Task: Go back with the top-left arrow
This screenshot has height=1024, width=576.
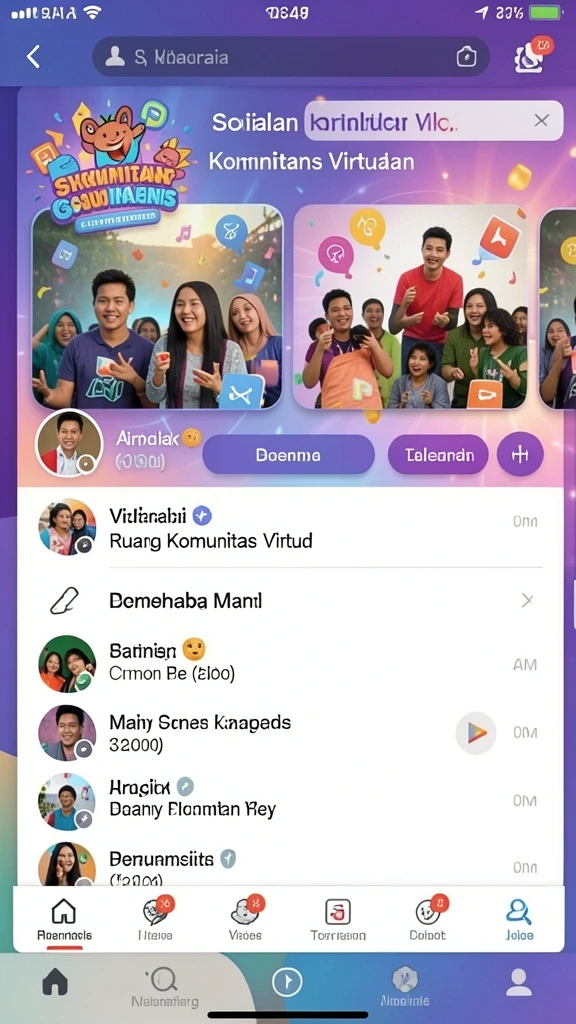Action: coord(33,57)
